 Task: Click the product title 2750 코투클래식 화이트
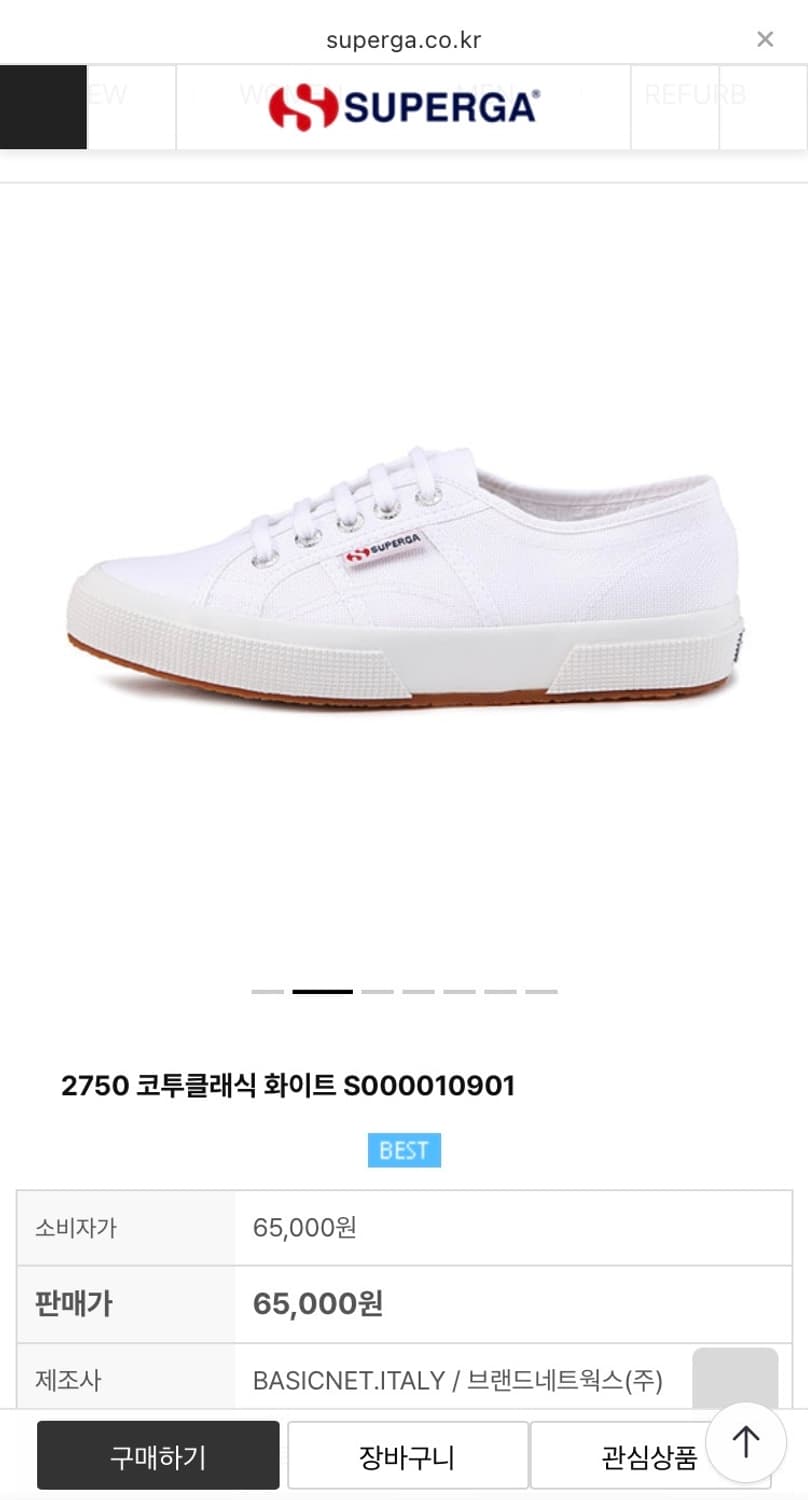pyautogui.click(x=287, y=1084)
